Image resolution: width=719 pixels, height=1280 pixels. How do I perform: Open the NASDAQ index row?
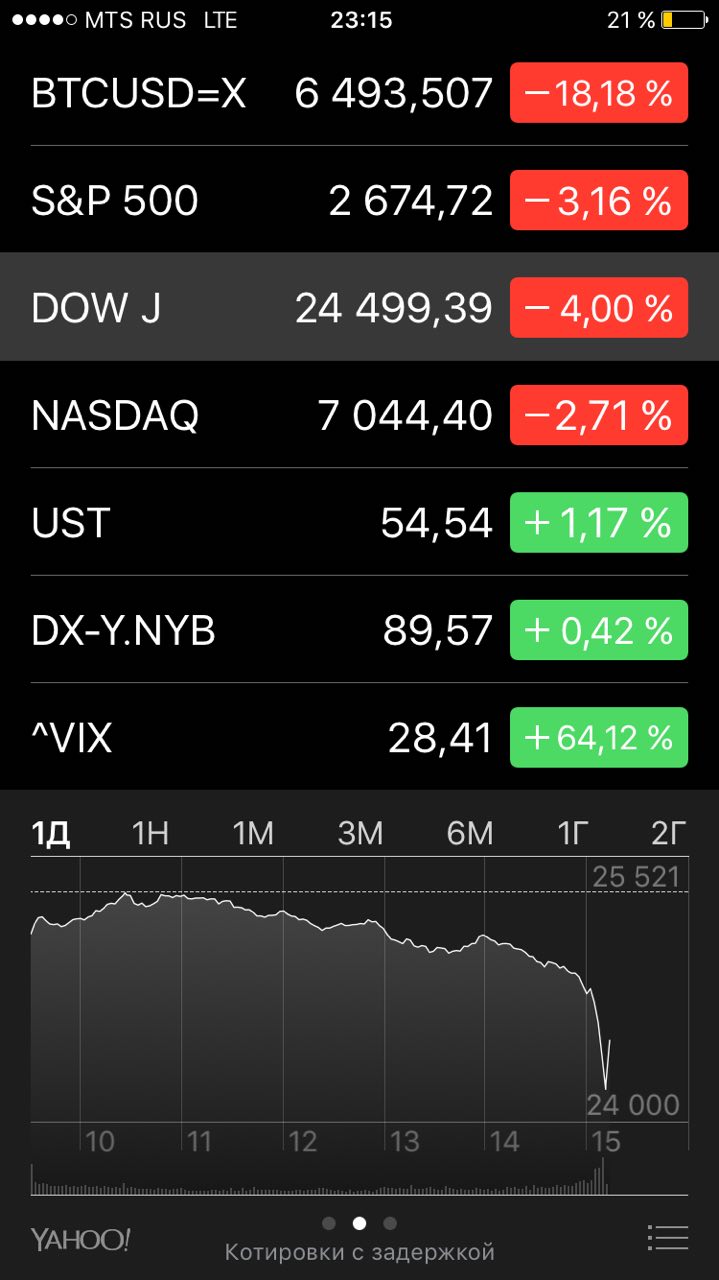pyautogui.click(x=359, y=414)
